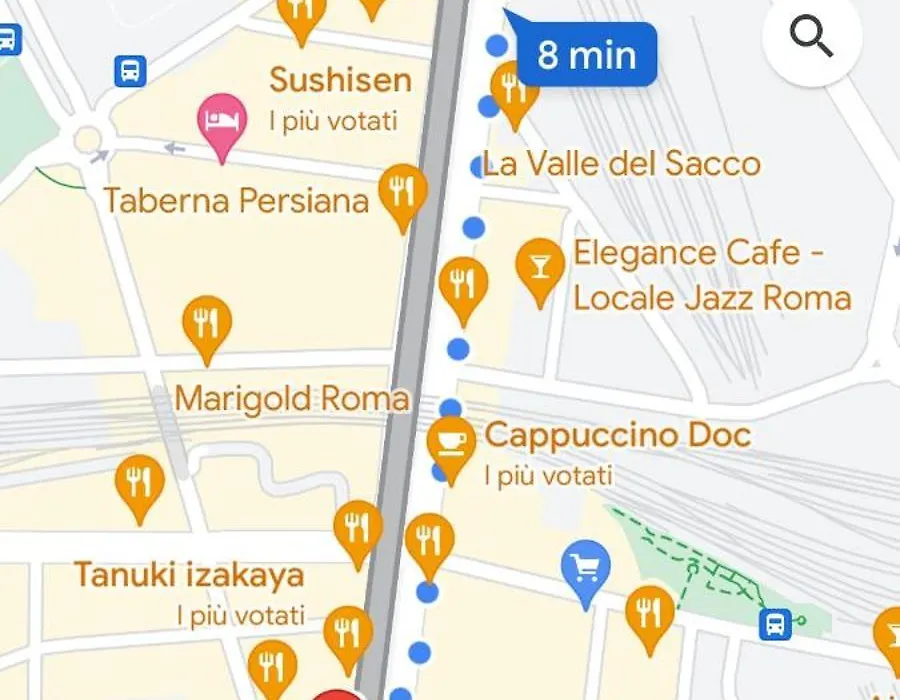The height and width of the screenshot is (700, 900).
Task: Open the bus stop near the park
Action: tap(774, 624)
